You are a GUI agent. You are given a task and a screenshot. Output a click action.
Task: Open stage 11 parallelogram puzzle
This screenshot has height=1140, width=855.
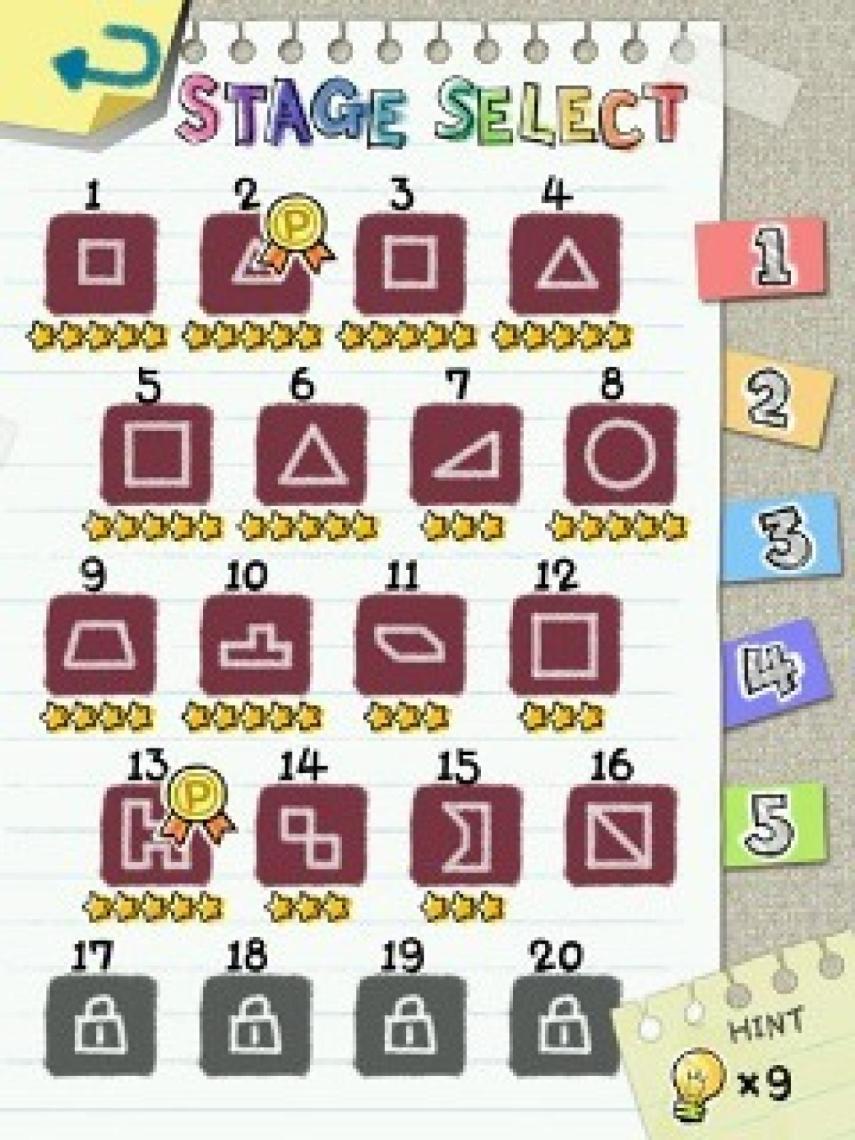coord(410,645)
